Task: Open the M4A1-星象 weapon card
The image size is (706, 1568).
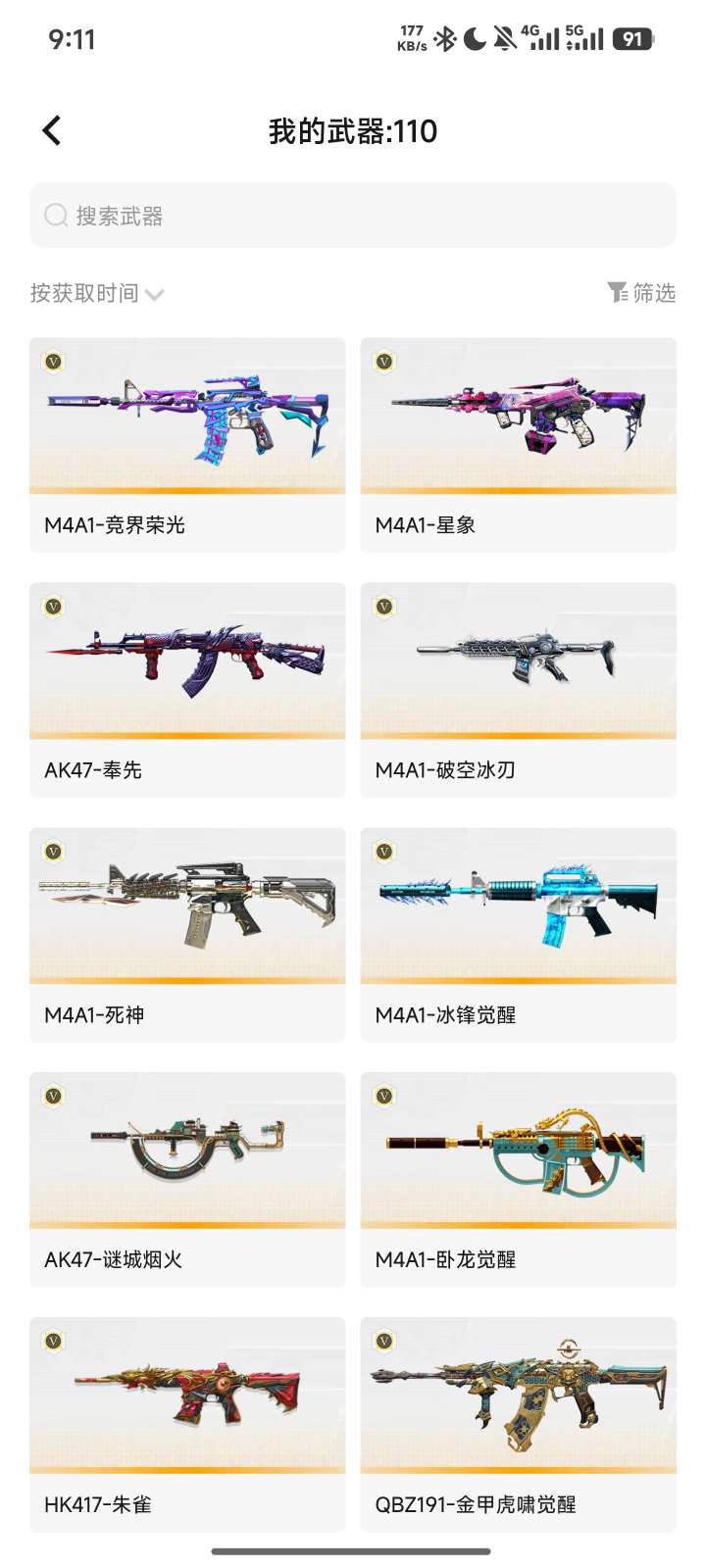Action: coord(519,445)
